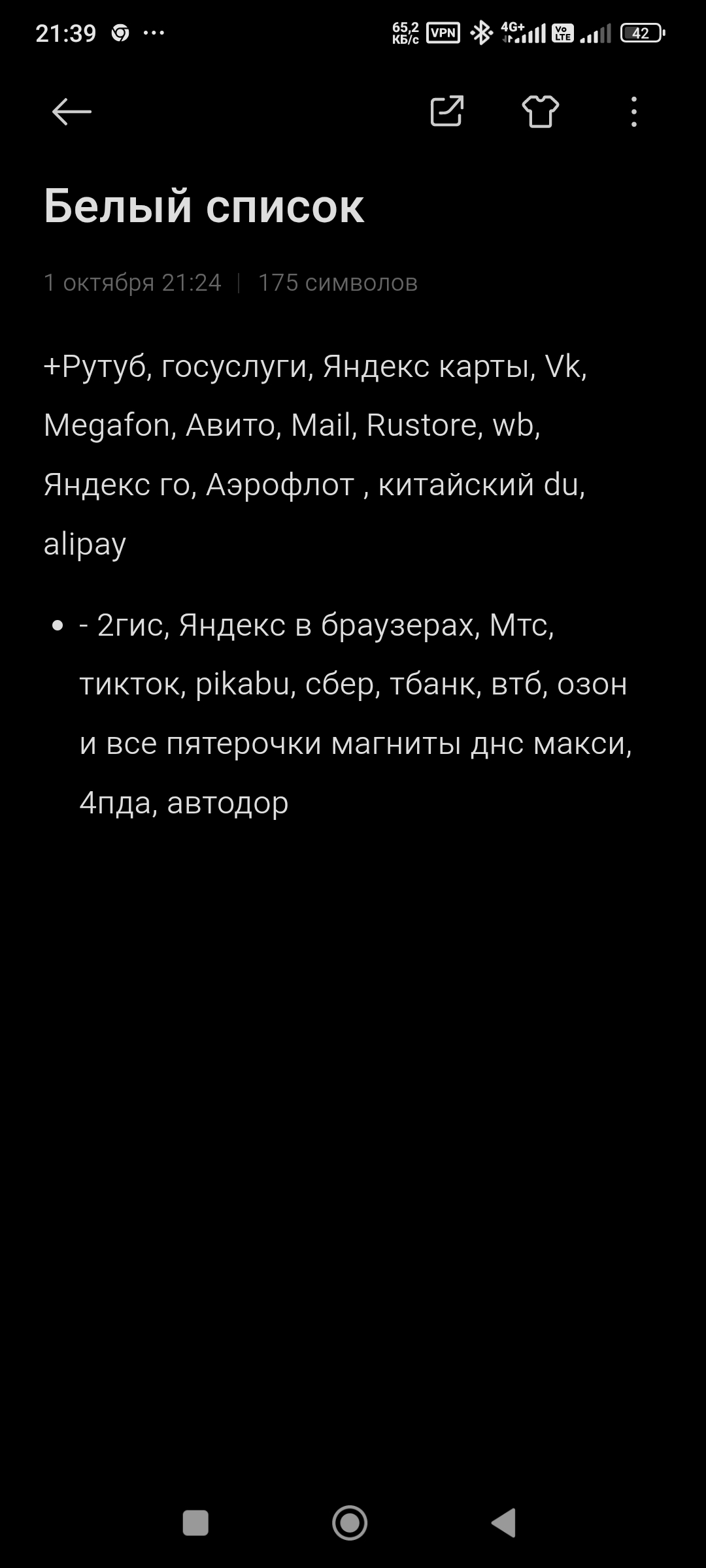706x1568 pixels.
Task: Open the three-dot overflow menu
Action: [633, 112]
